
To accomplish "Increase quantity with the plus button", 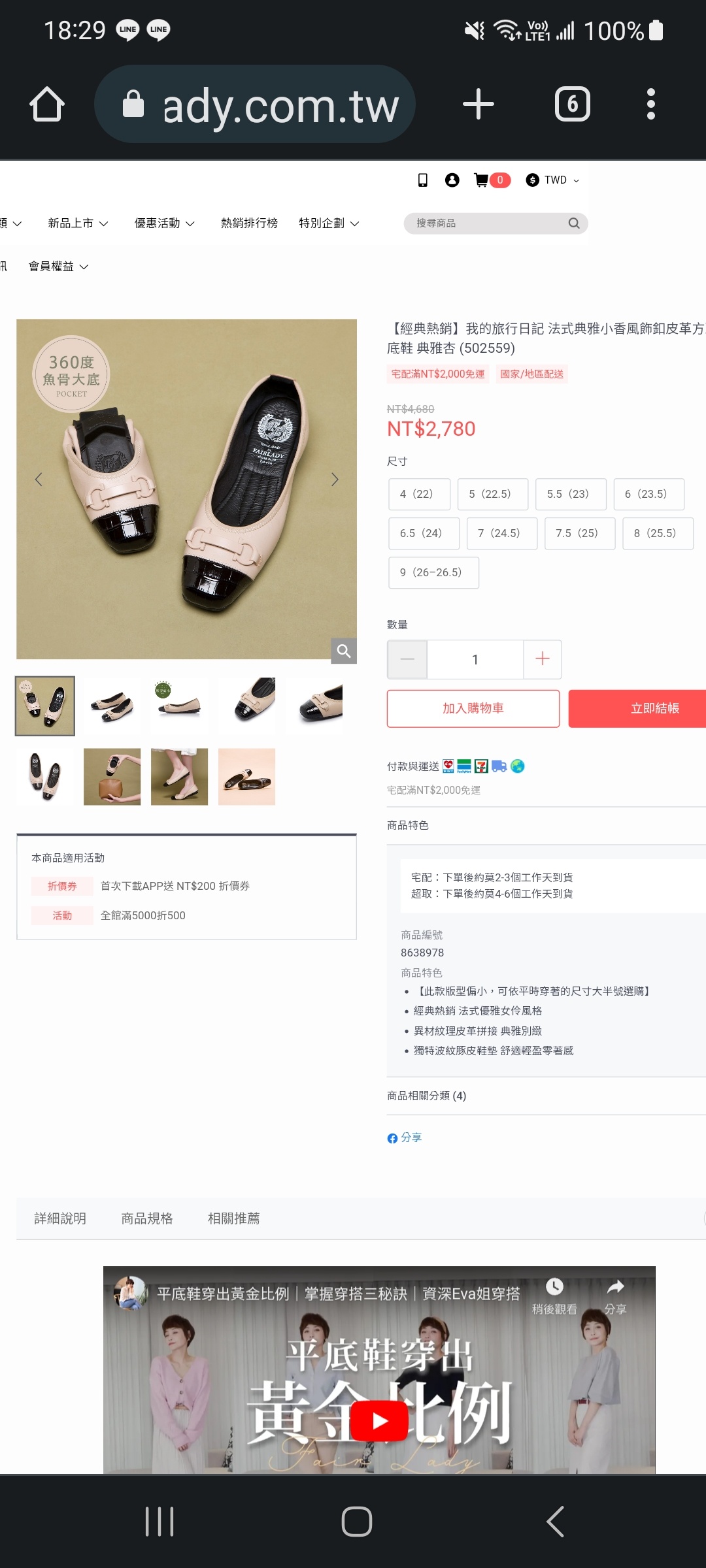I will 542,659.
